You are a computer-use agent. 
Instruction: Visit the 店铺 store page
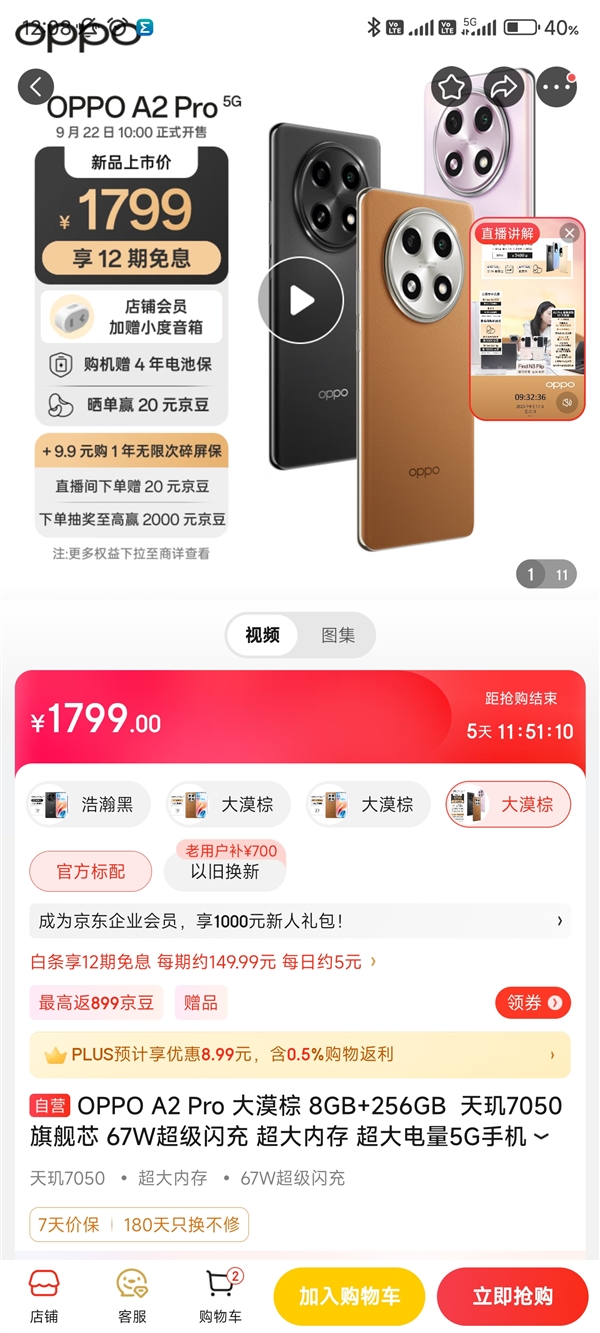[x=44, y=1297]
